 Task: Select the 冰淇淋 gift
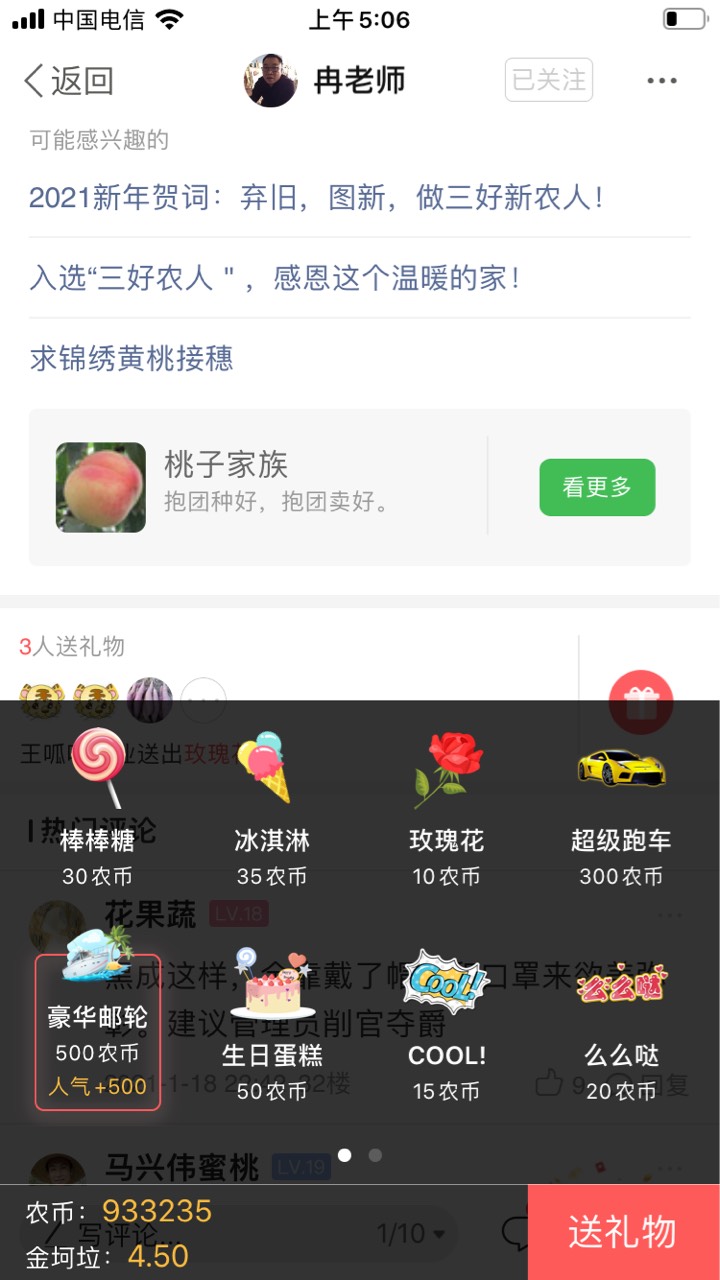[272, 808]
